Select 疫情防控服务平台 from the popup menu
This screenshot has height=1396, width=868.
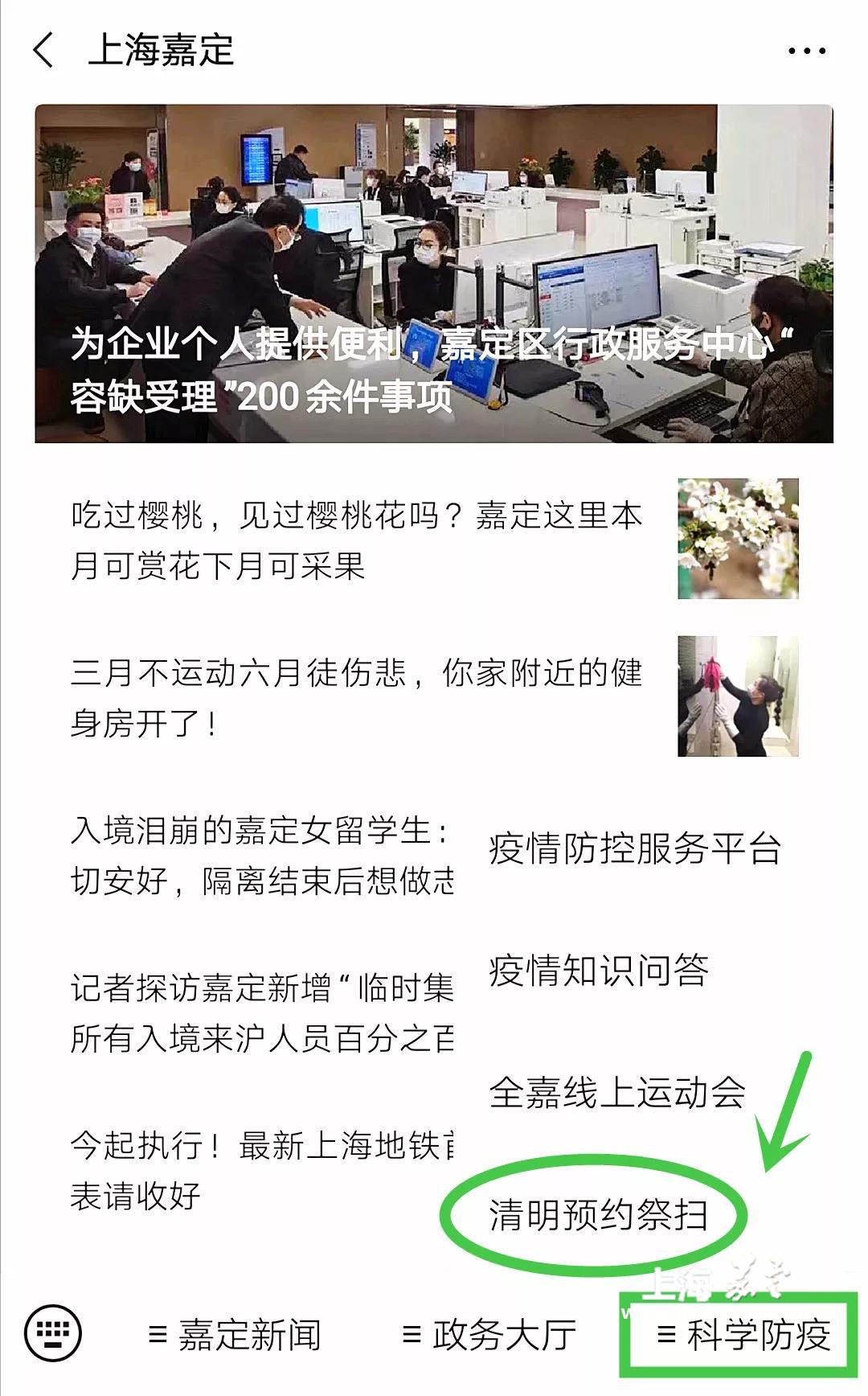[x=635, y=849]
